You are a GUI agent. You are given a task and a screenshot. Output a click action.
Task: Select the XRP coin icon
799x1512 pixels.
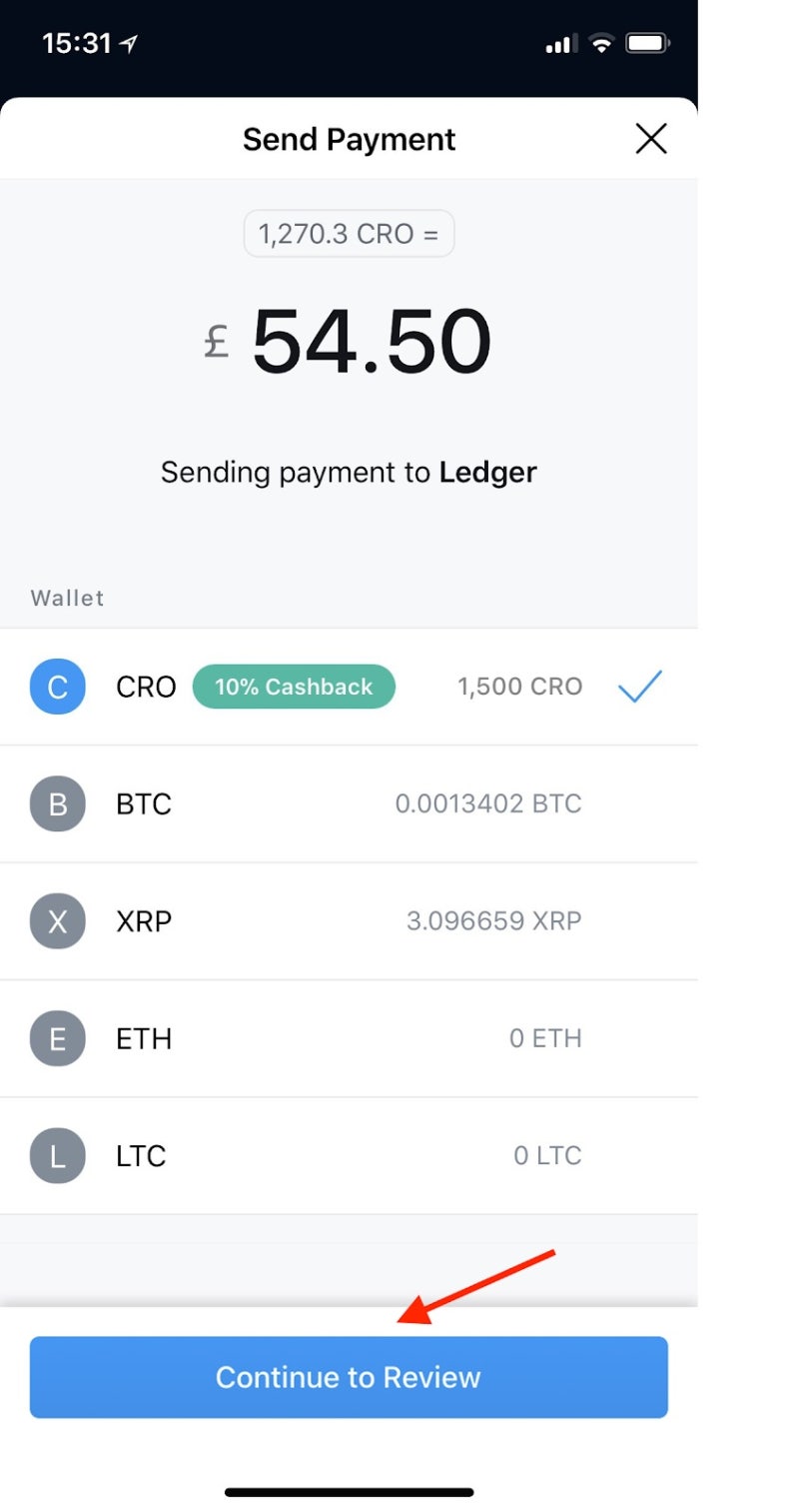(57, 920)
